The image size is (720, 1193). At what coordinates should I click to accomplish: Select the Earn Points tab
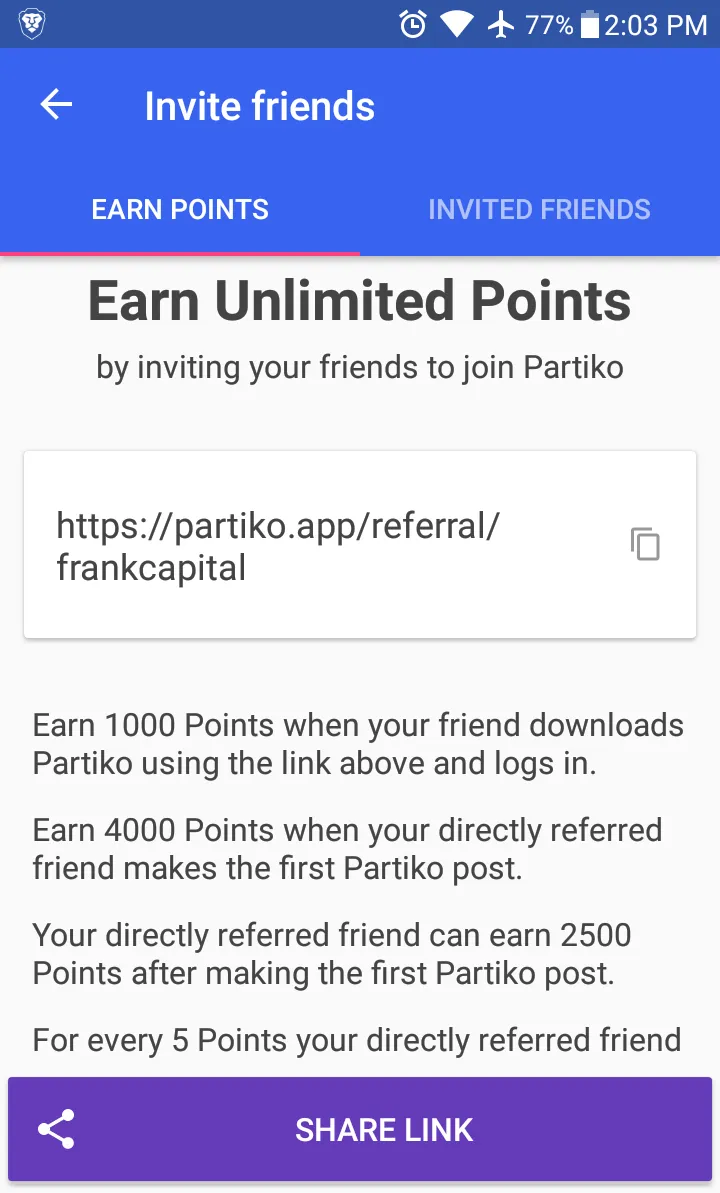pyautogui.click(x=180, y=209)
